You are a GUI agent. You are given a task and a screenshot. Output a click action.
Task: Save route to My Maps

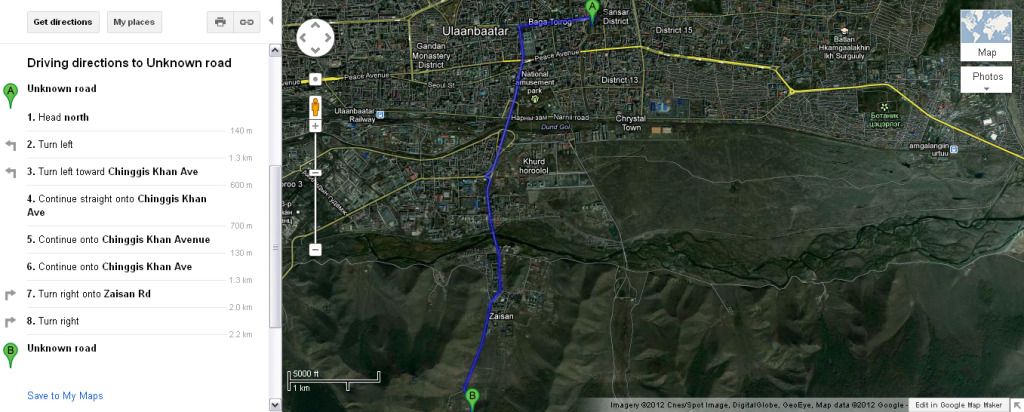click(x=65, y=396)
